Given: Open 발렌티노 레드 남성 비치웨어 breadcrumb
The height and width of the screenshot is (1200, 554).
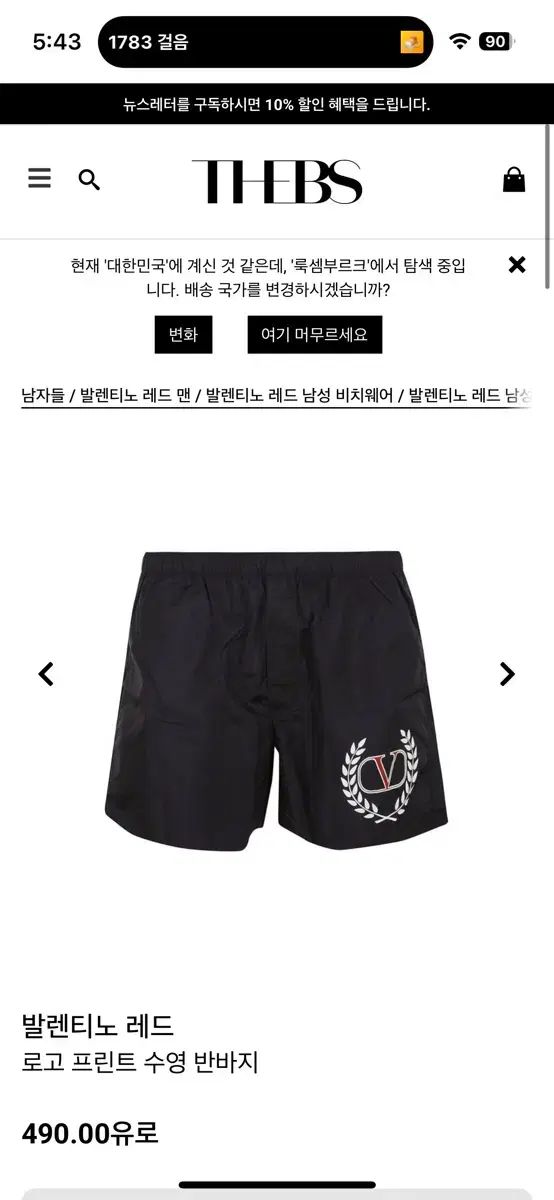Looking at the screenshot, I should point(300,395).
